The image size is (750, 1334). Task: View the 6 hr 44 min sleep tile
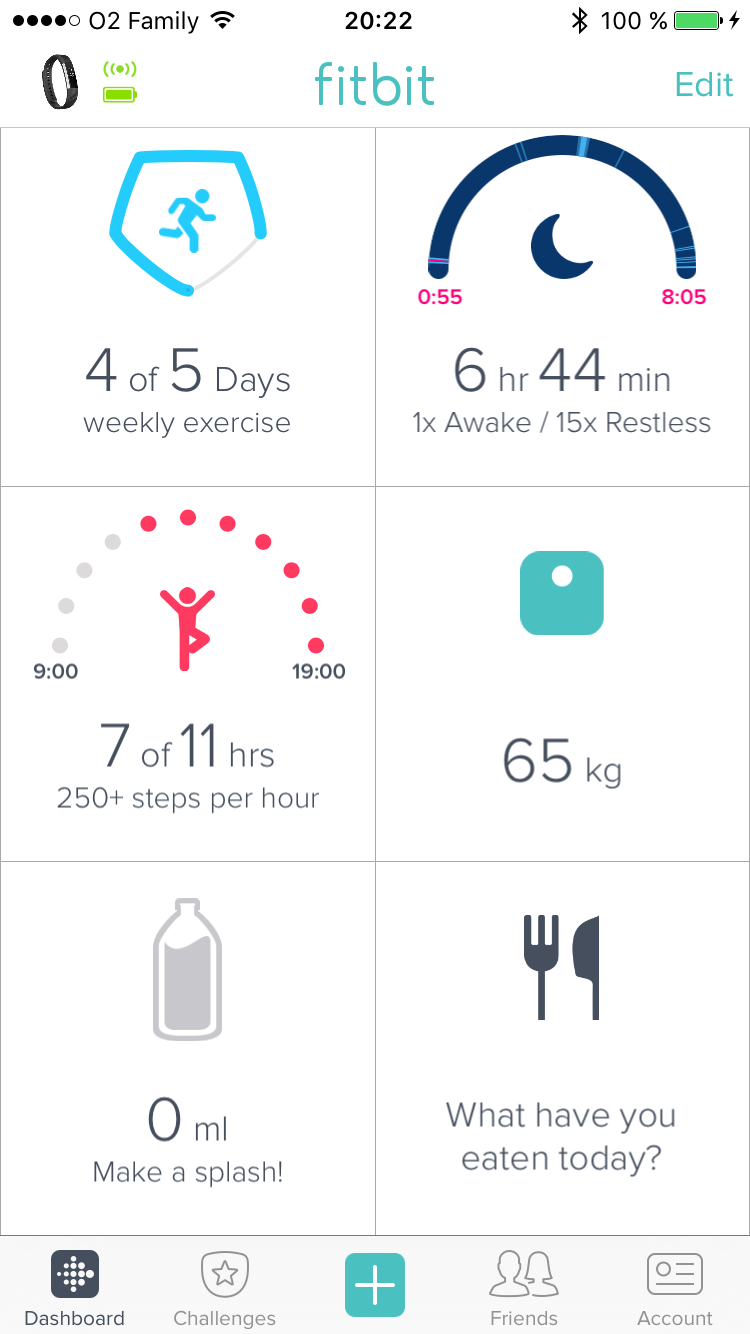pyautogui.click(x=562, y=307)
